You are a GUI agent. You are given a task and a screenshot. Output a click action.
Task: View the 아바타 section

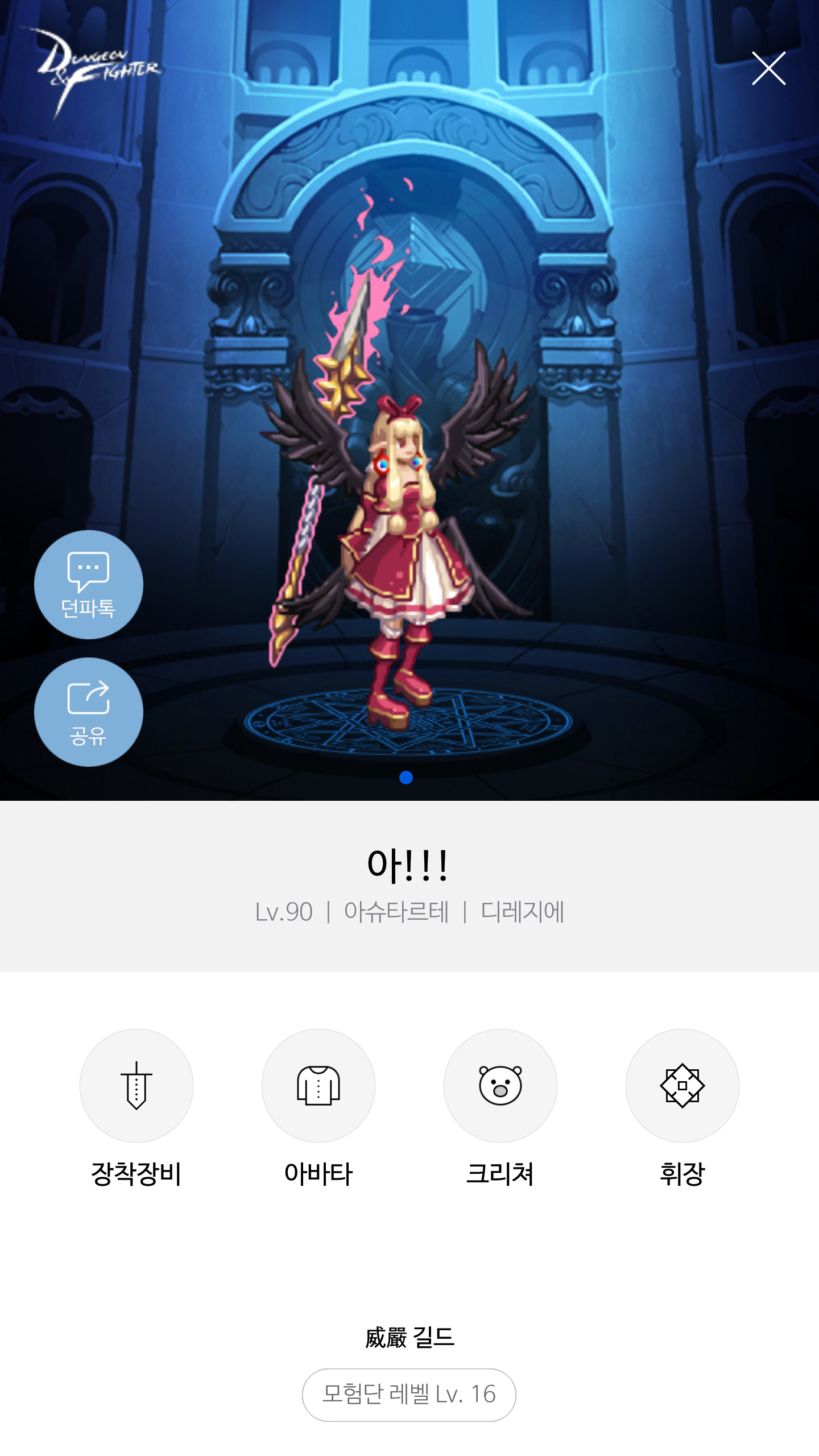[318, 1086]
